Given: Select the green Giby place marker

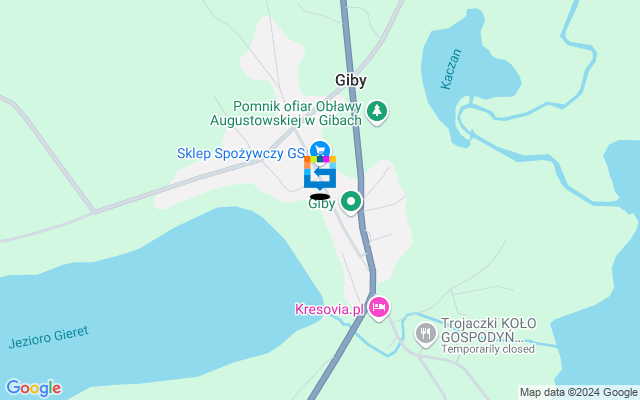Looking at the screenshot, I should point(351,203).
